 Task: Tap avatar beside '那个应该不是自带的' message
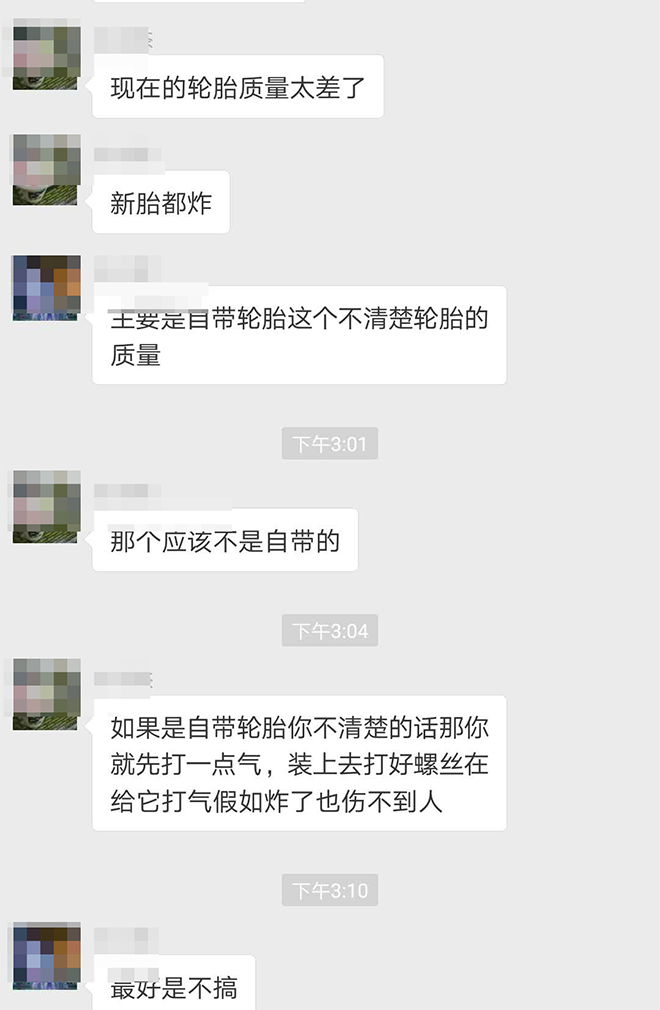coord(46,507)
